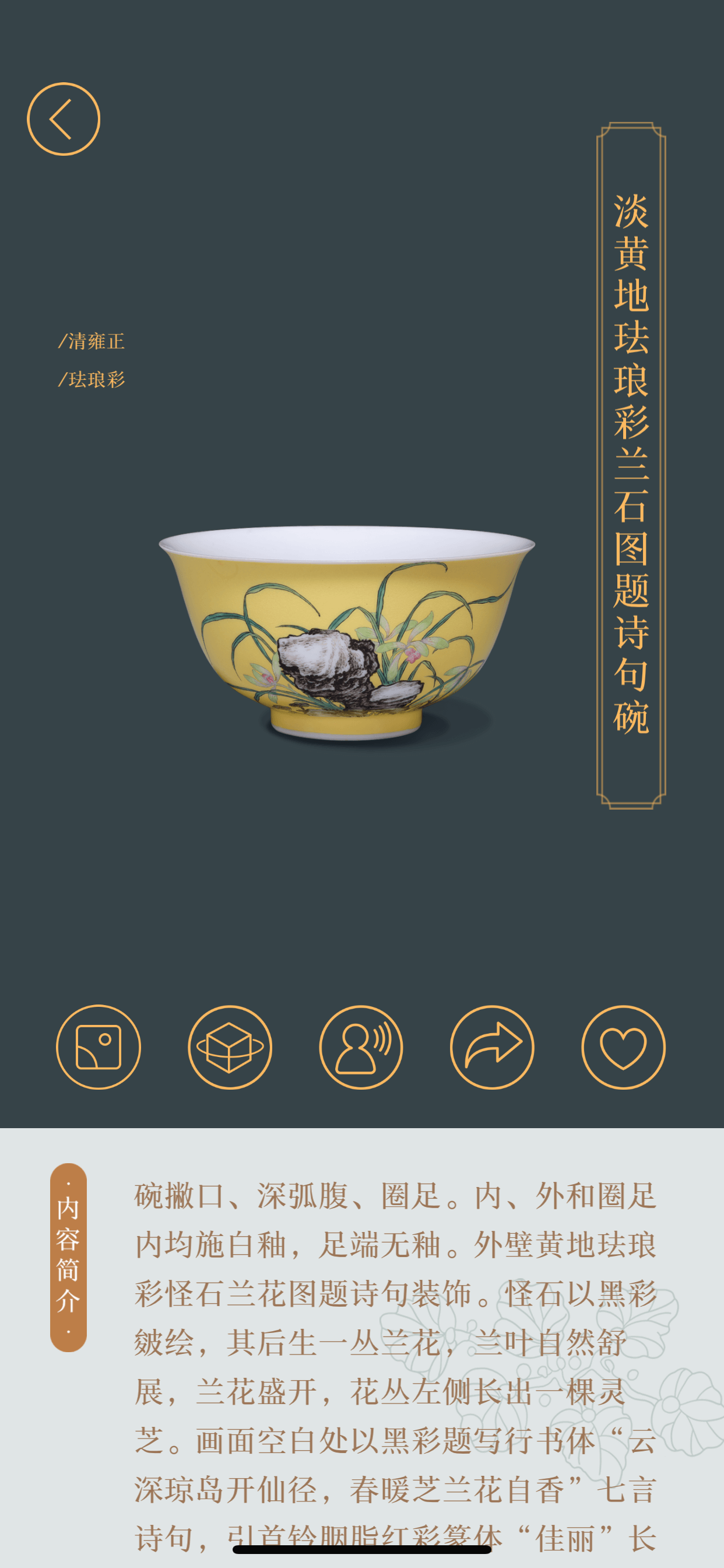The height and width of the screenshot is (1568, 724).
Task: Favorite this artifact with the heart
Action: [x=624, y=1047]
